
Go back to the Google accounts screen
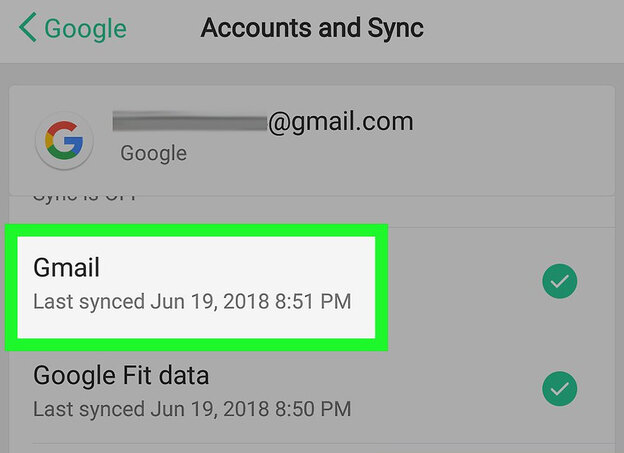(x=72, y=28)
